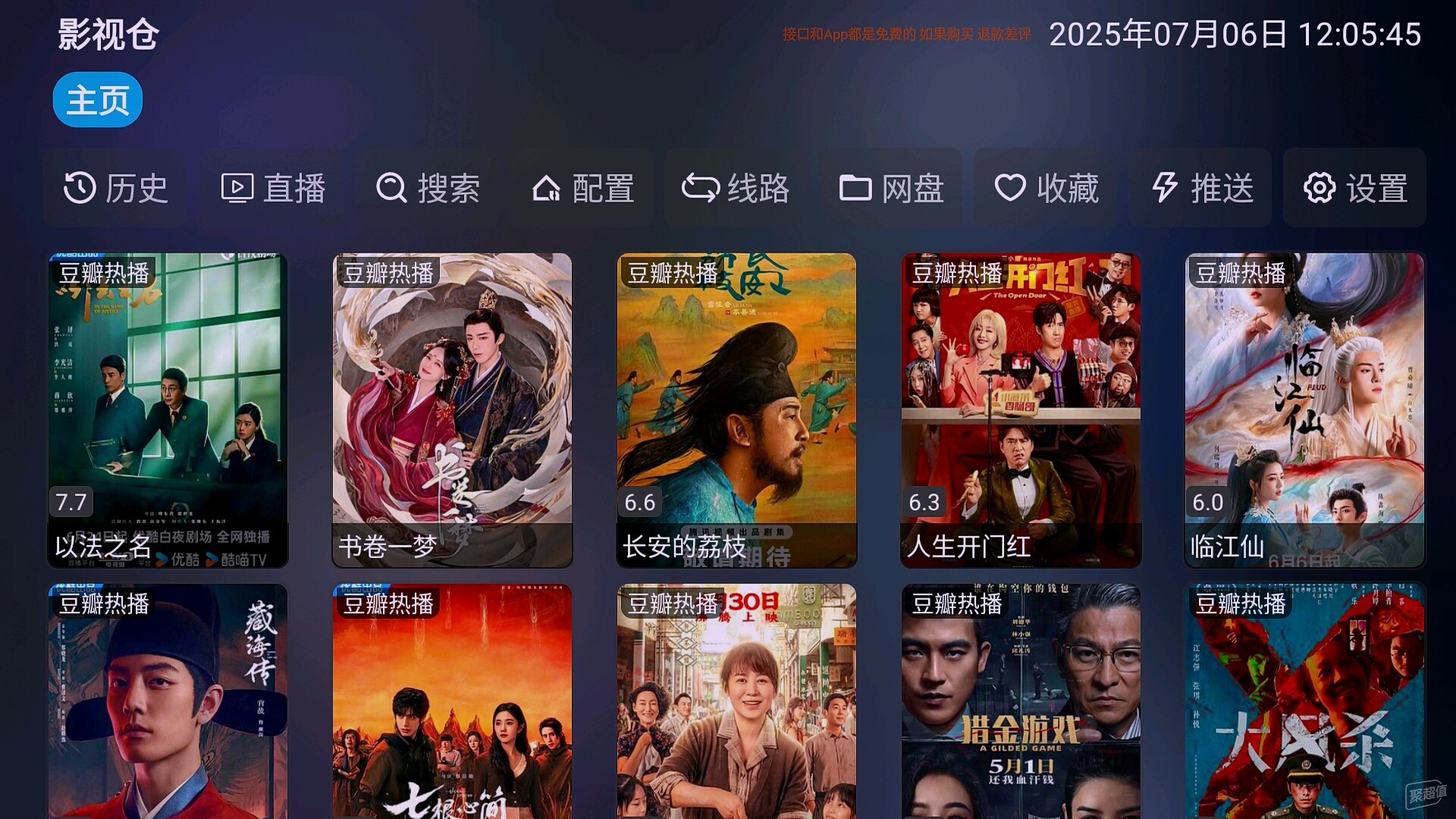Screen dimensions: 1456x819
Task: Open the 猎金游戏 poster card
Action: point(1021,701)
